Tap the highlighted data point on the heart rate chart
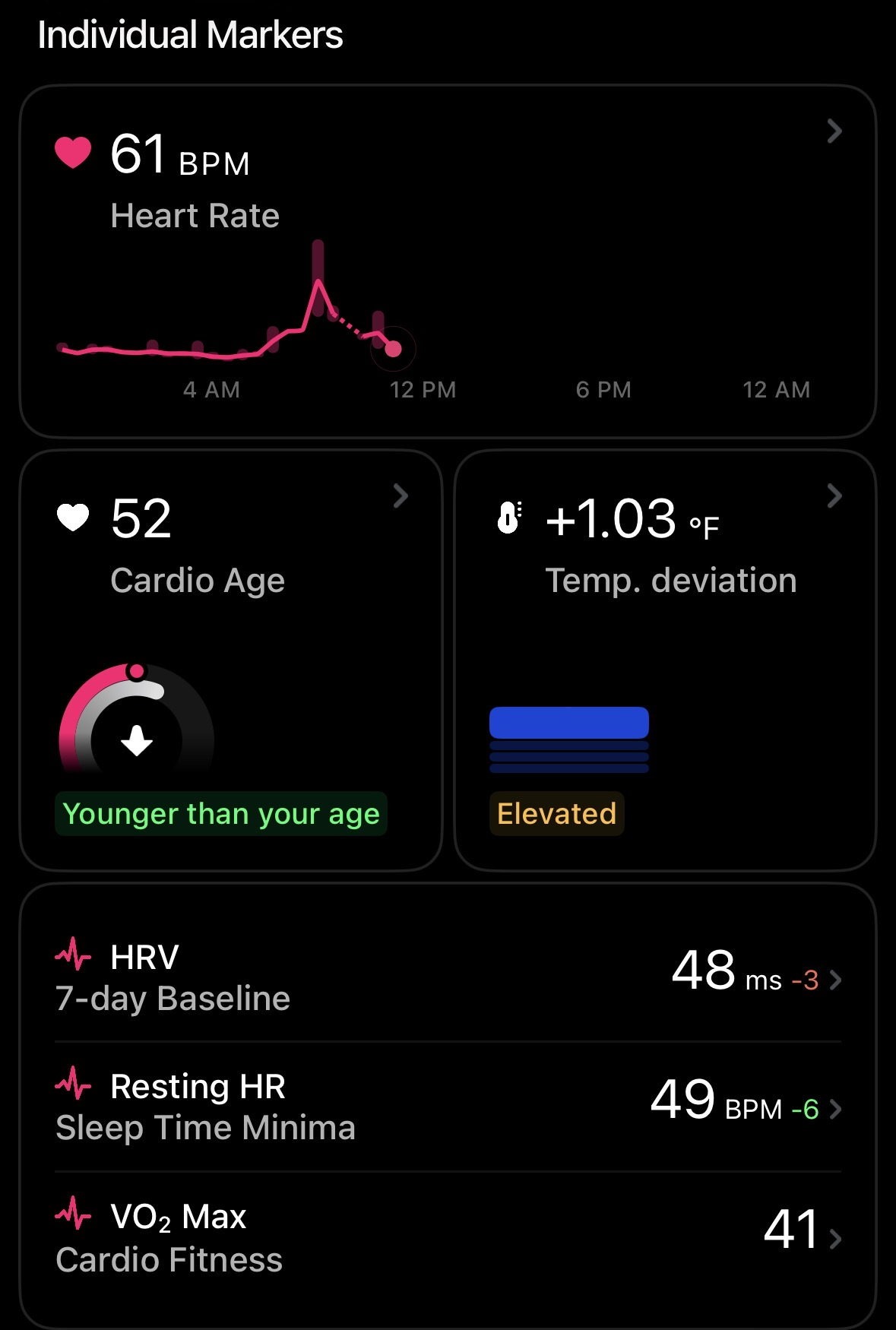The height and width of the screenshot is (1330, 896). [393, 349]
